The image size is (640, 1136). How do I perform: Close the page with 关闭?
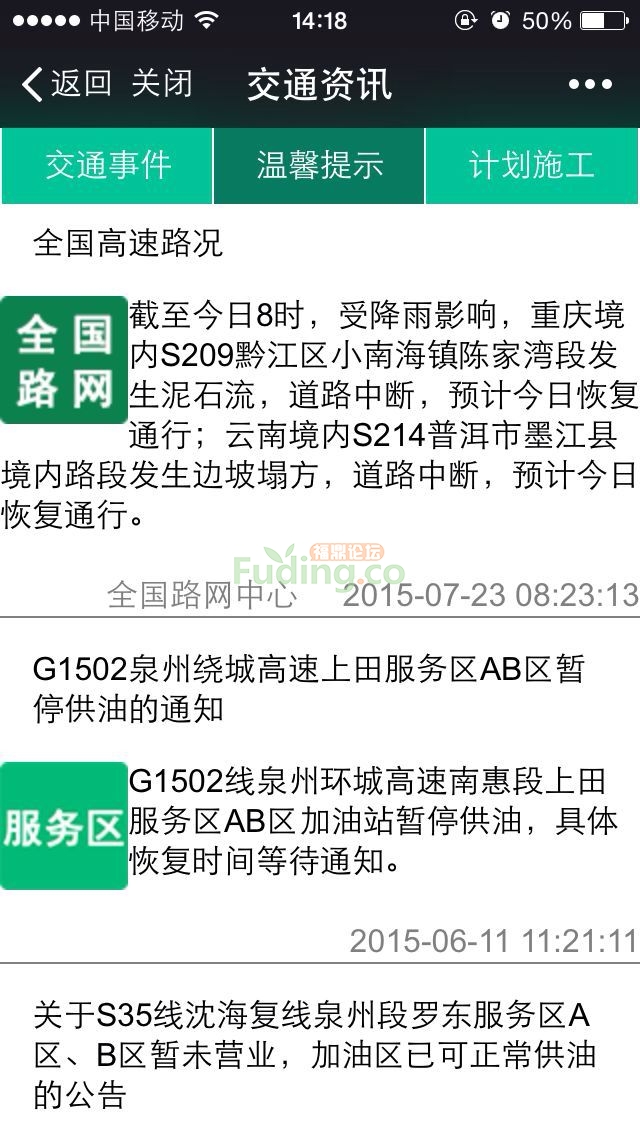(x=161, y=84)
